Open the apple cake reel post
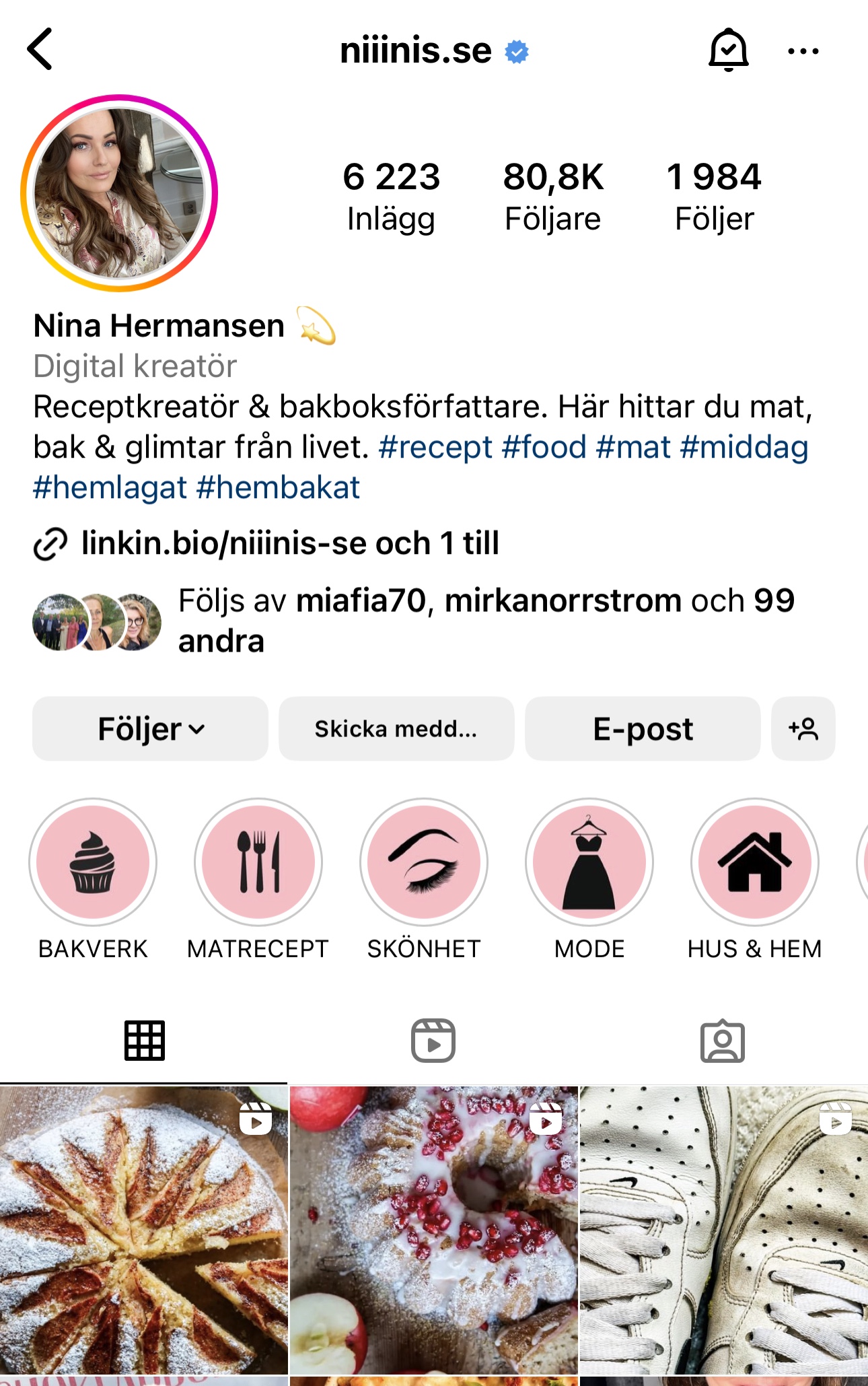The image size is (868, 1386). (x=143, y=1229)
